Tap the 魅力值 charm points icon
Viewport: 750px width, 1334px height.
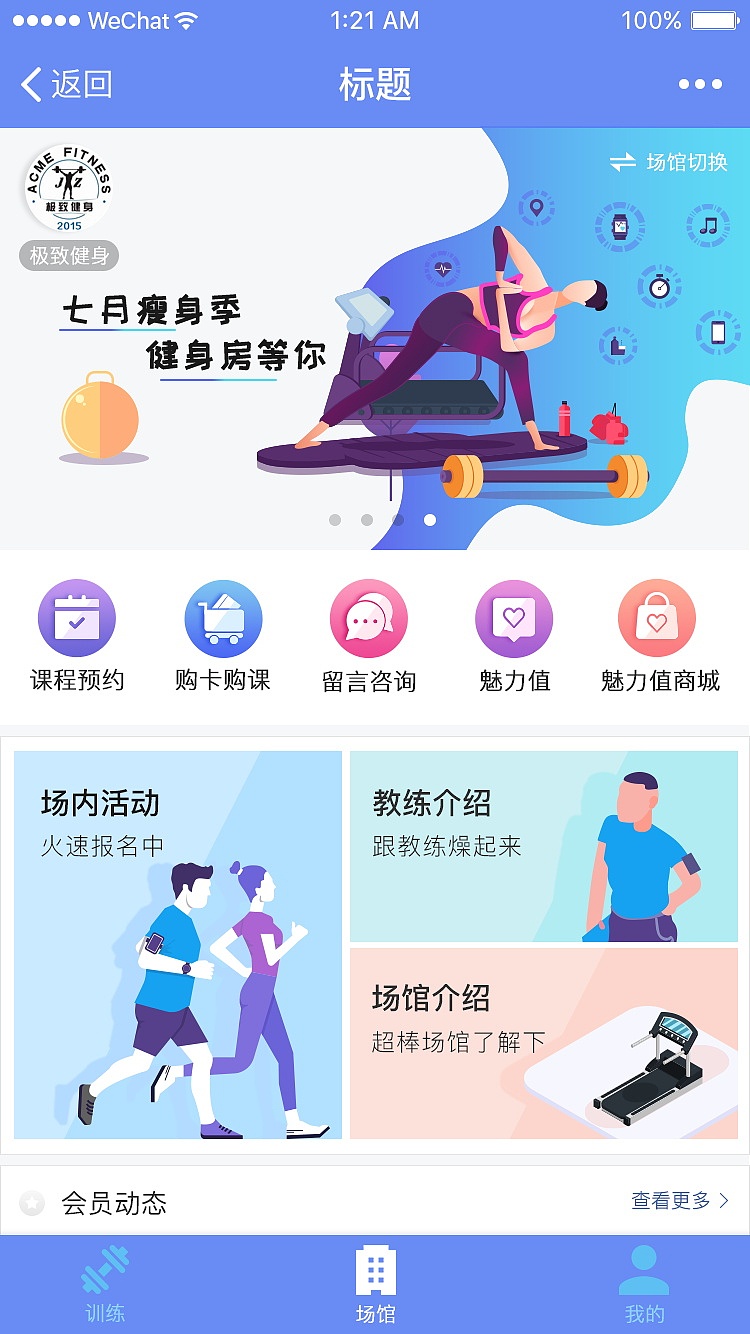(x=514, y=618)
